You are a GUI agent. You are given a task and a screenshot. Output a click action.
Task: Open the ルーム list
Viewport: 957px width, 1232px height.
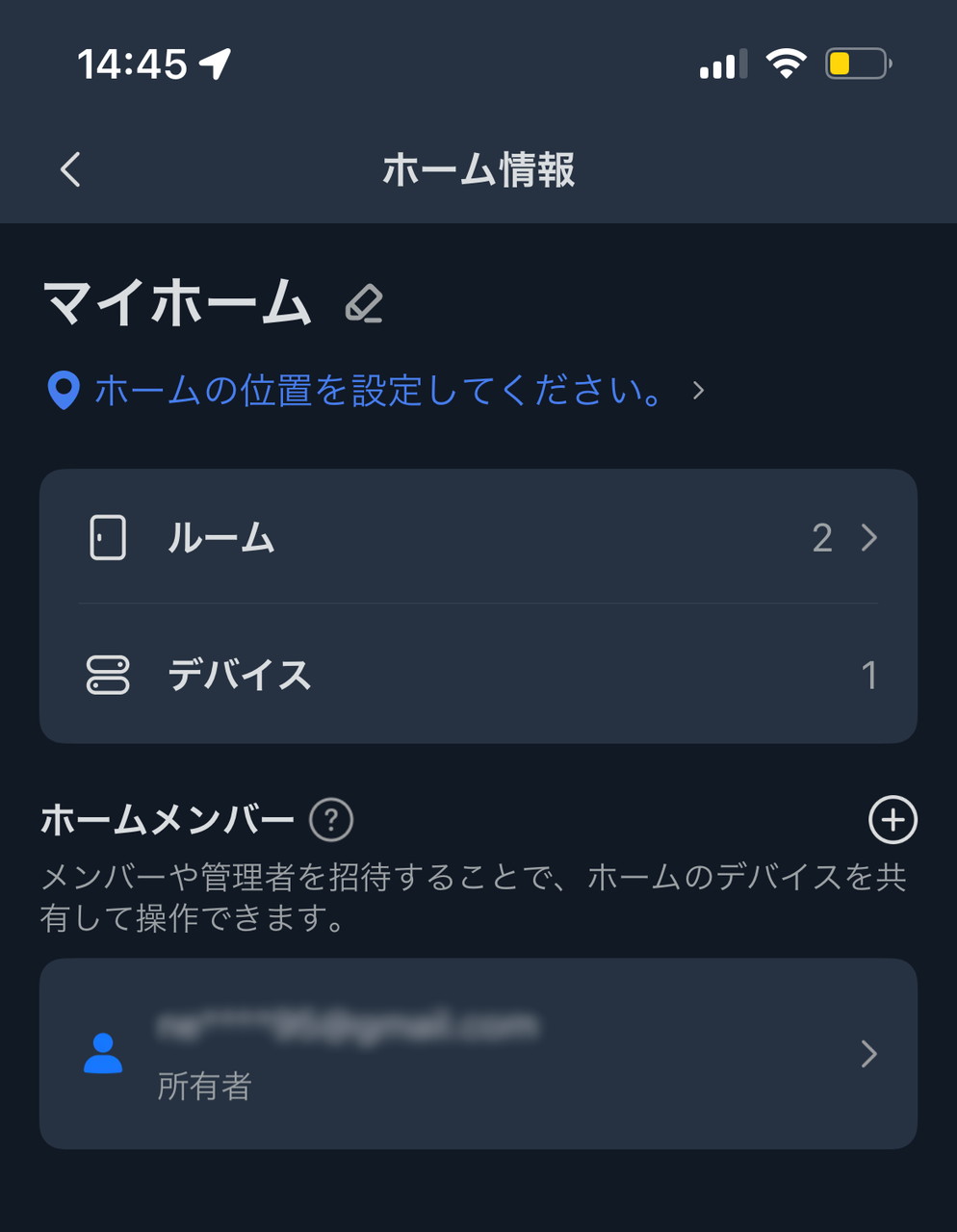click(x=478, y=537)
